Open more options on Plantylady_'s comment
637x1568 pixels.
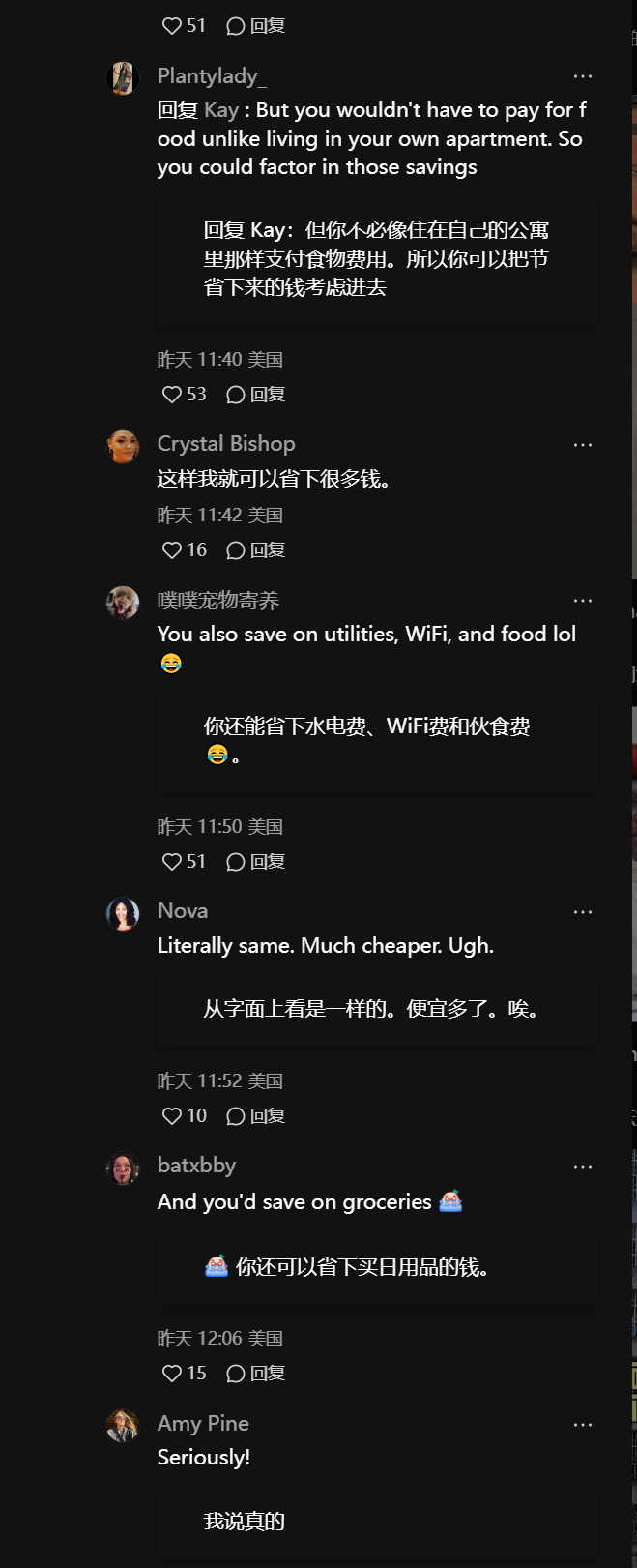click(x=582, y=76)
